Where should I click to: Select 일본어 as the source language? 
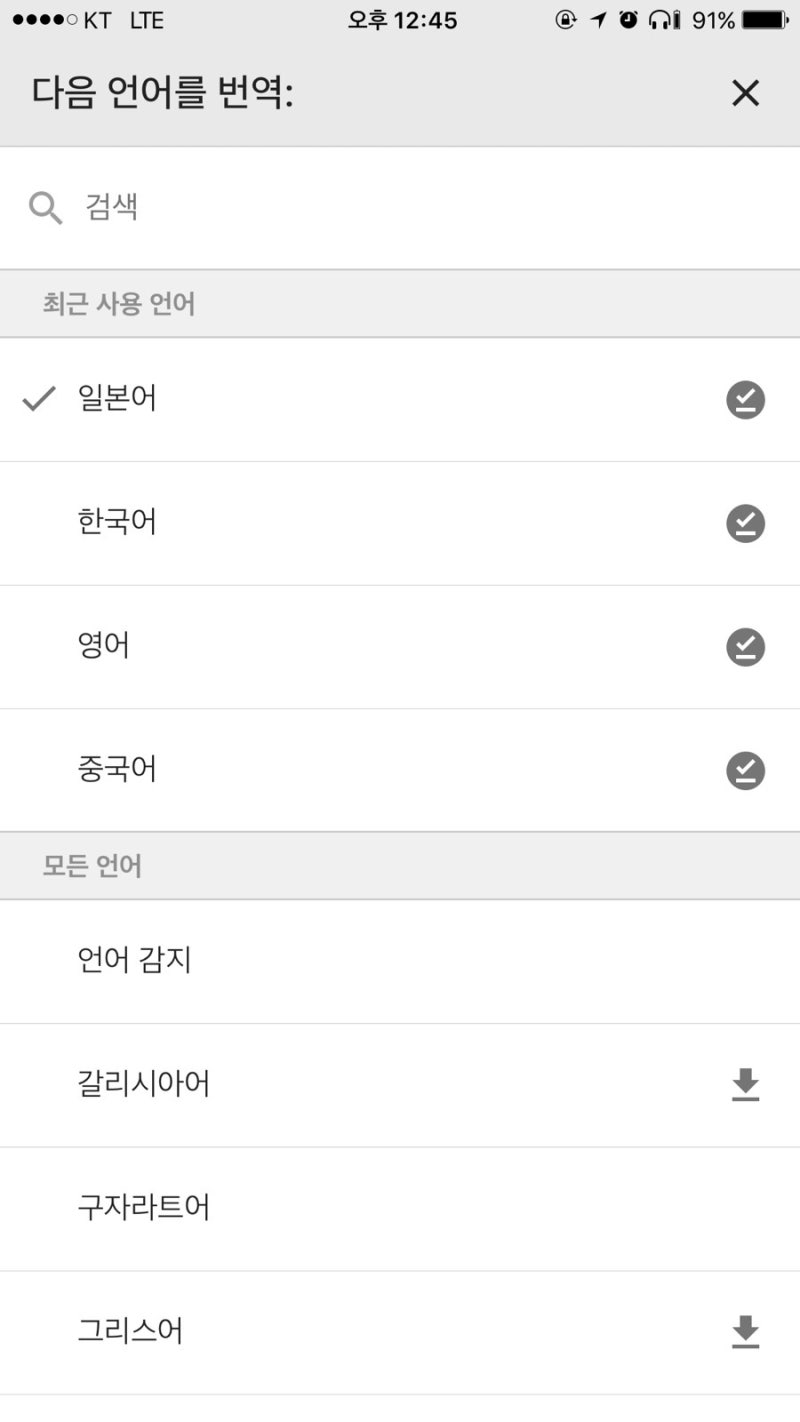[x=400, y=400]
